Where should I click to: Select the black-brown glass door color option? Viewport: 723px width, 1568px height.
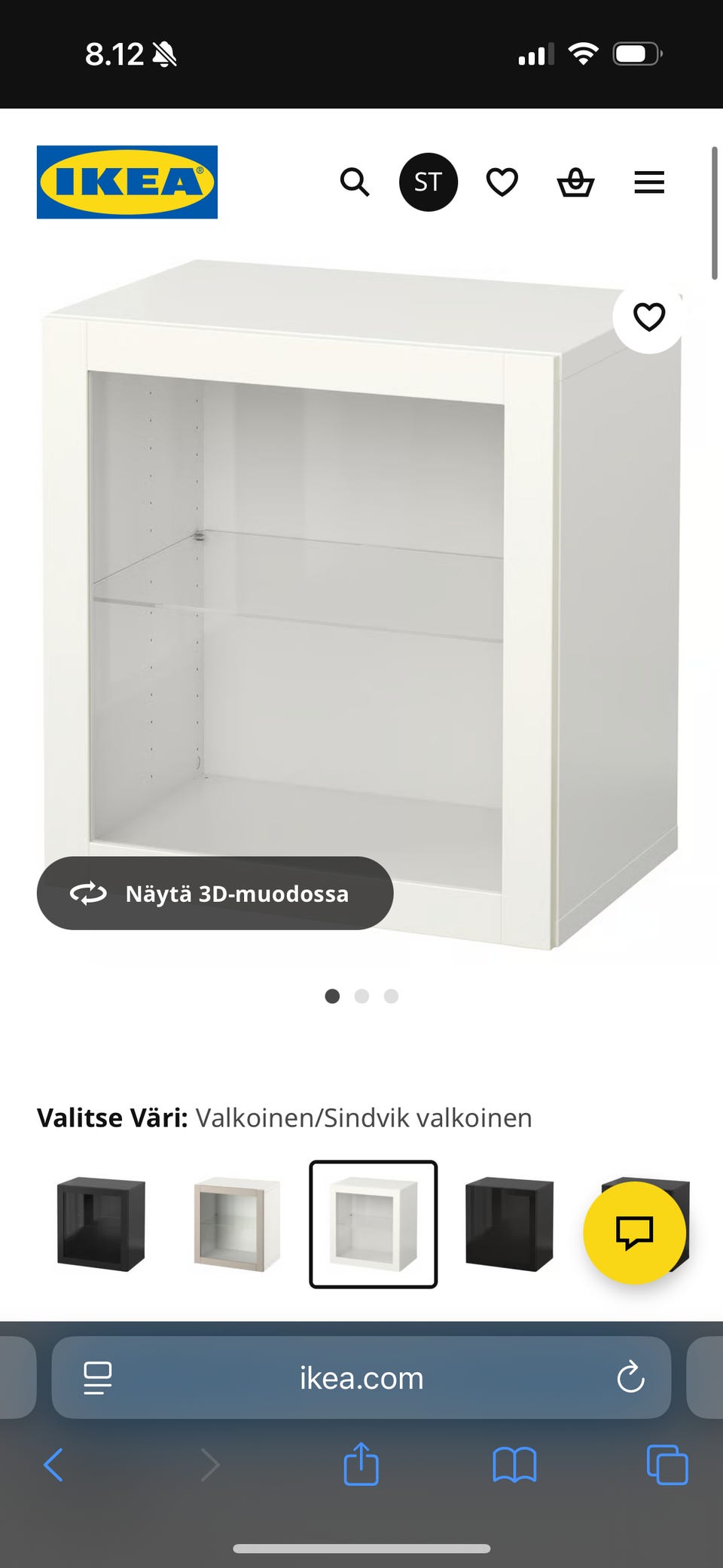click(101, 1224)
